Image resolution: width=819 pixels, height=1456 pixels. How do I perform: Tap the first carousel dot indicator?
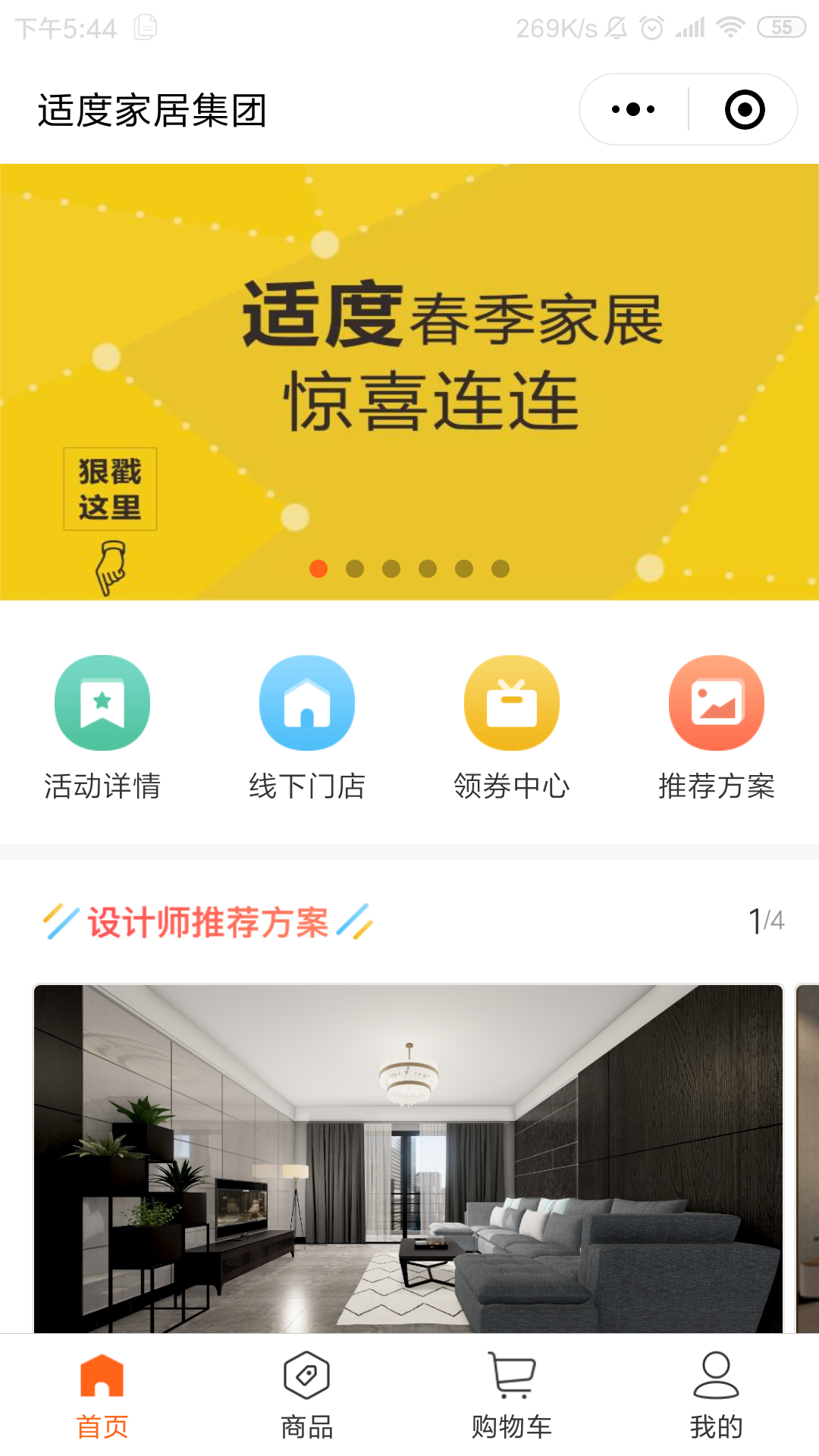point(318,567)
